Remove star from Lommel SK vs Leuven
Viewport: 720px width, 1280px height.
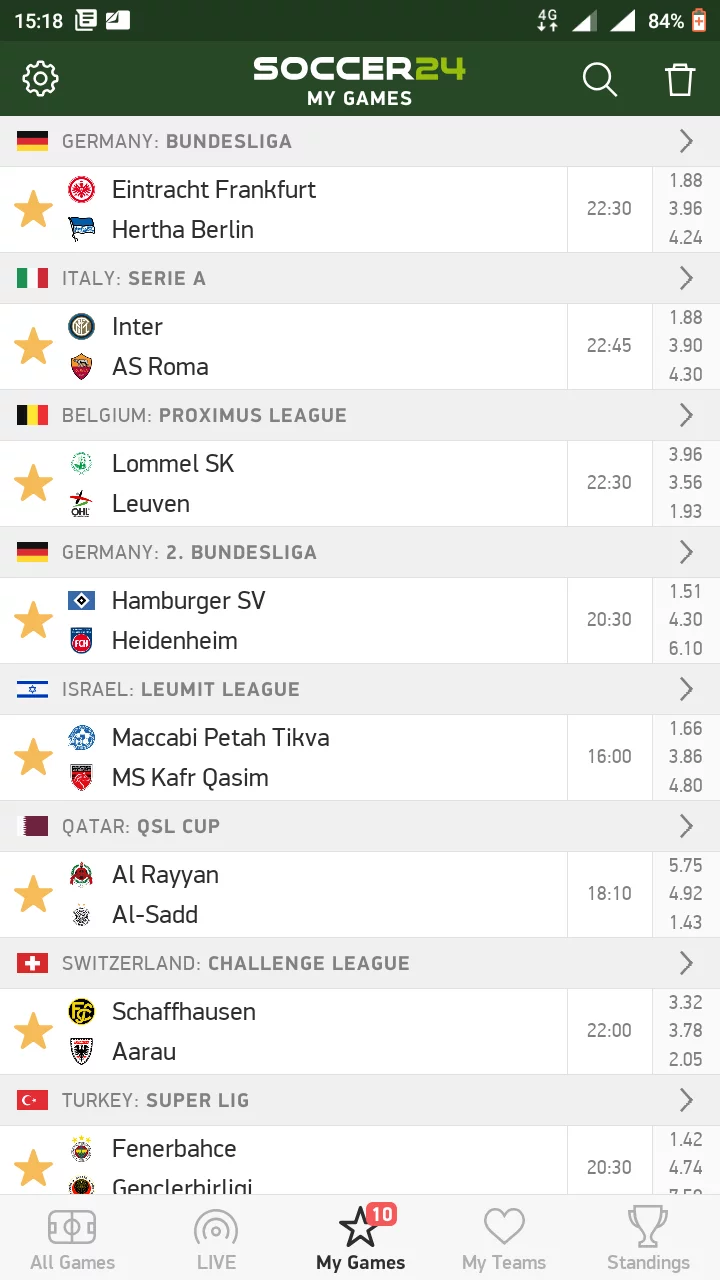click(x=33, y=483)
